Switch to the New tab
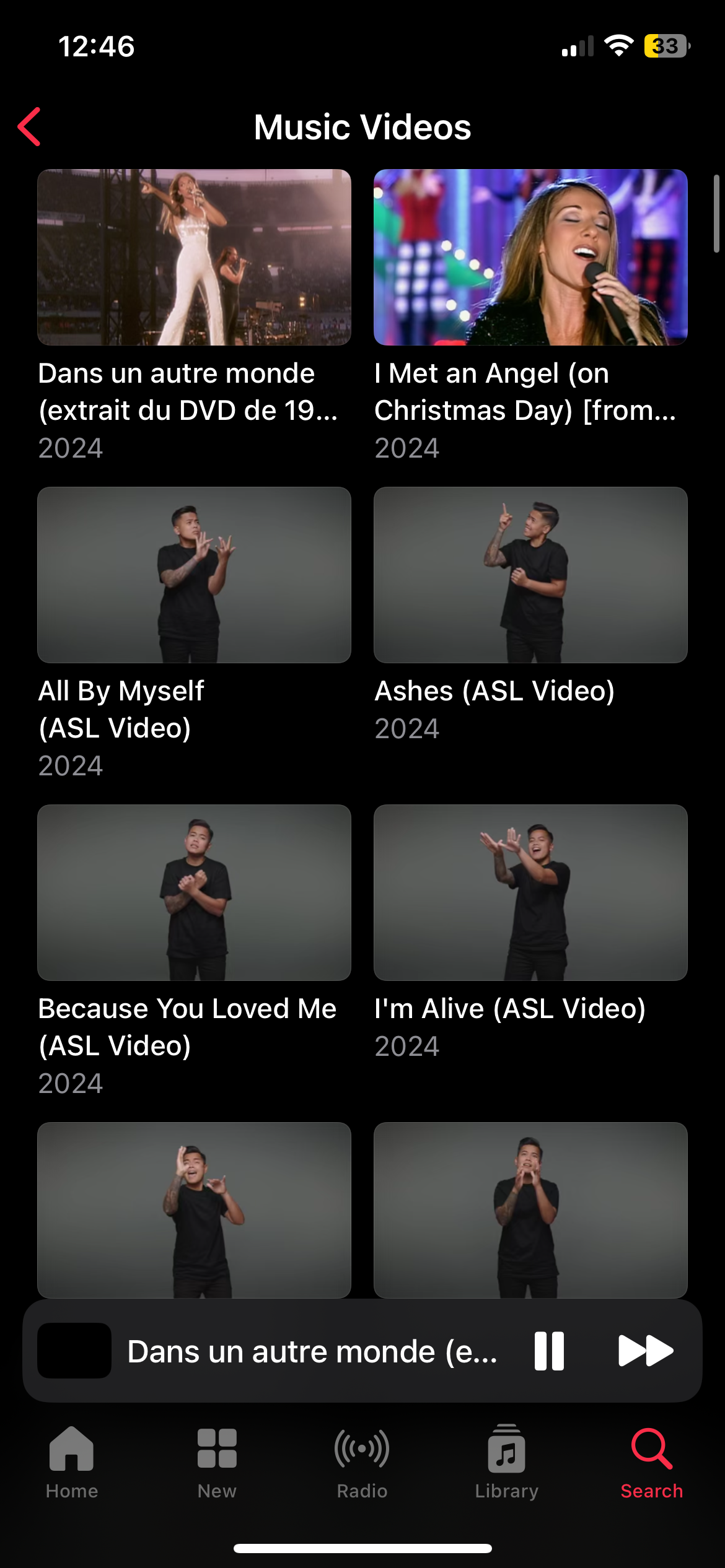 pyautogui.click(x=217, y=1463)
